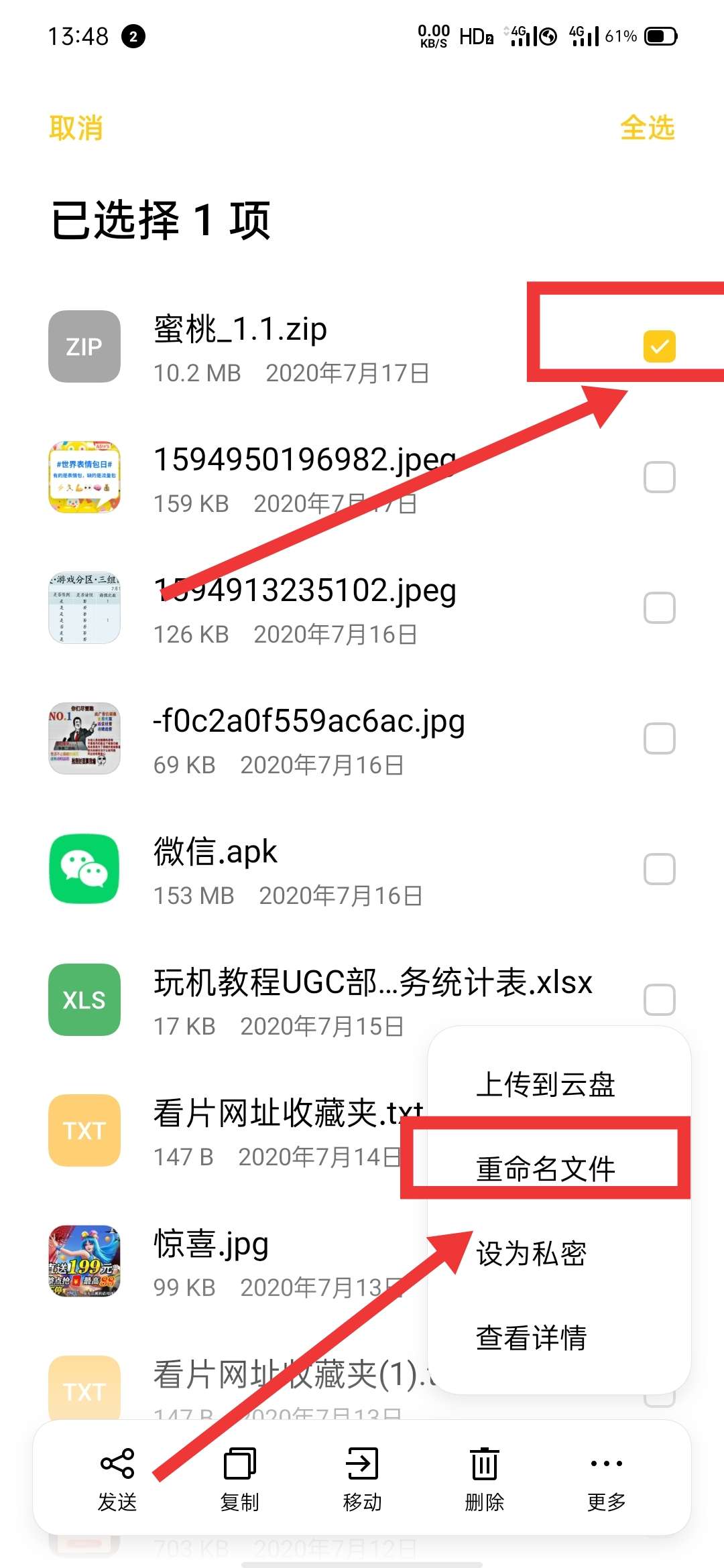The height and width of the screenshot is (1568, 724).
Task: Select the 1594950196982.jpeg checkbox
Action: coord(659,477)
